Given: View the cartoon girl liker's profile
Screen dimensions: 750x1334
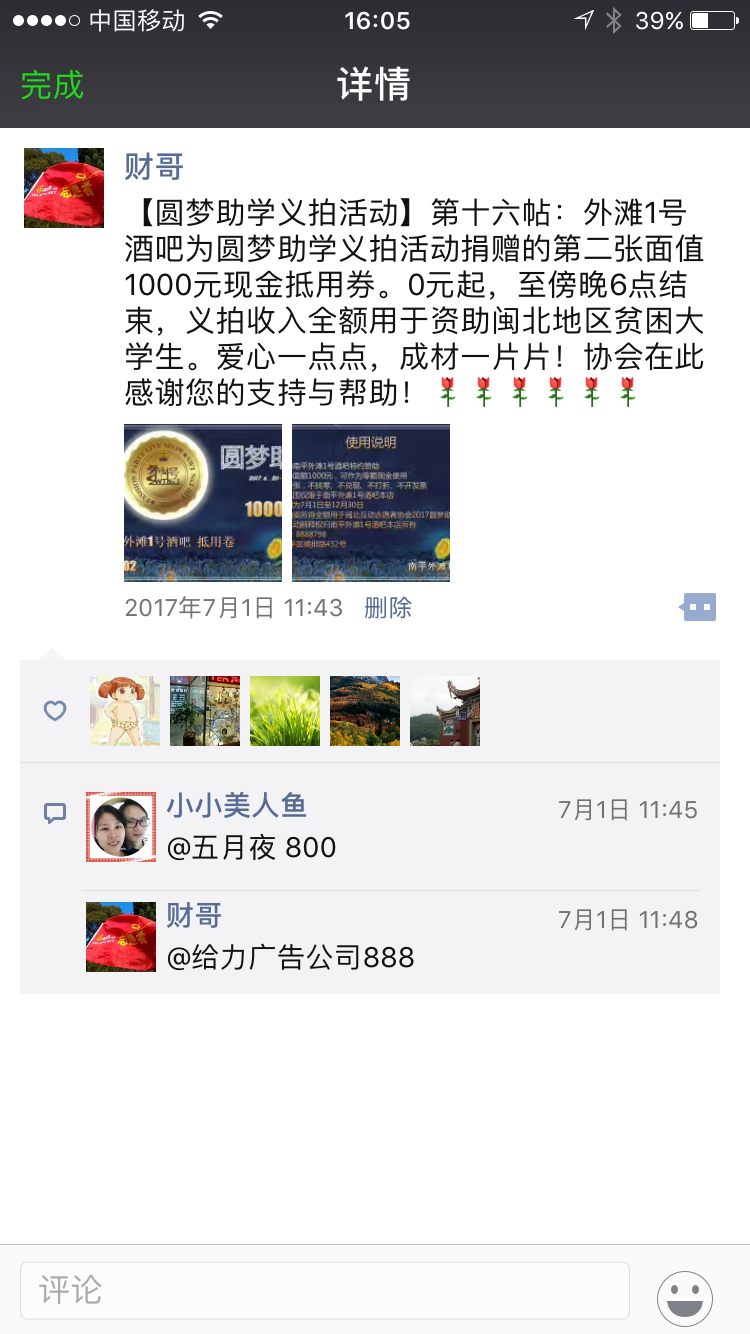Looking at the screenshot, I should 125,711.
